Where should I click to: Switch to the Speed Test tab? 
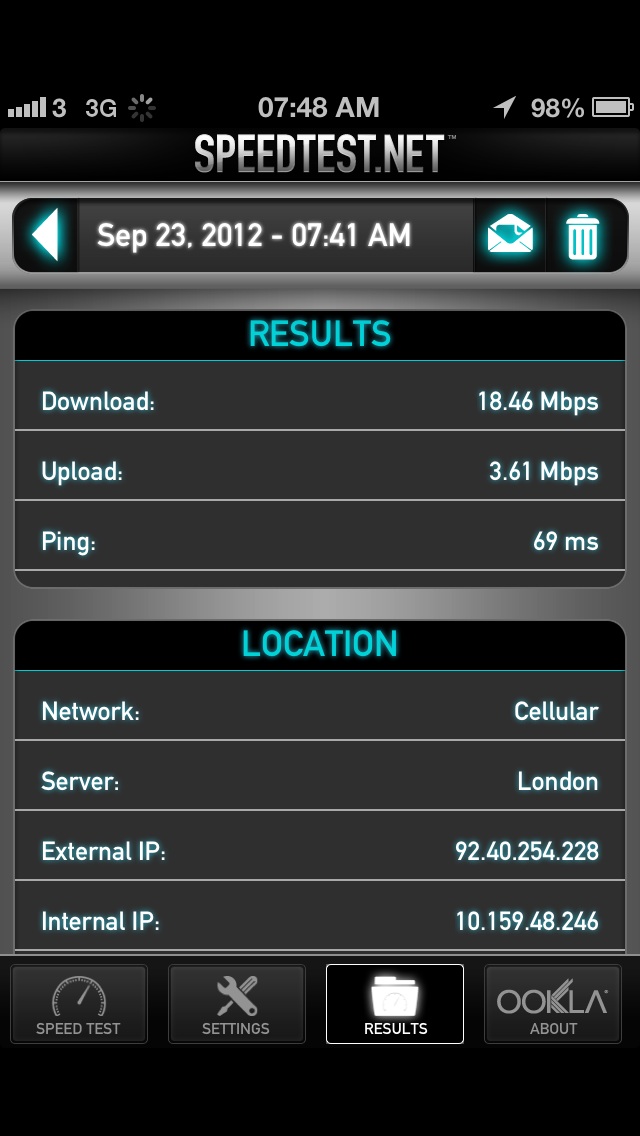(x=78, y=1004)
